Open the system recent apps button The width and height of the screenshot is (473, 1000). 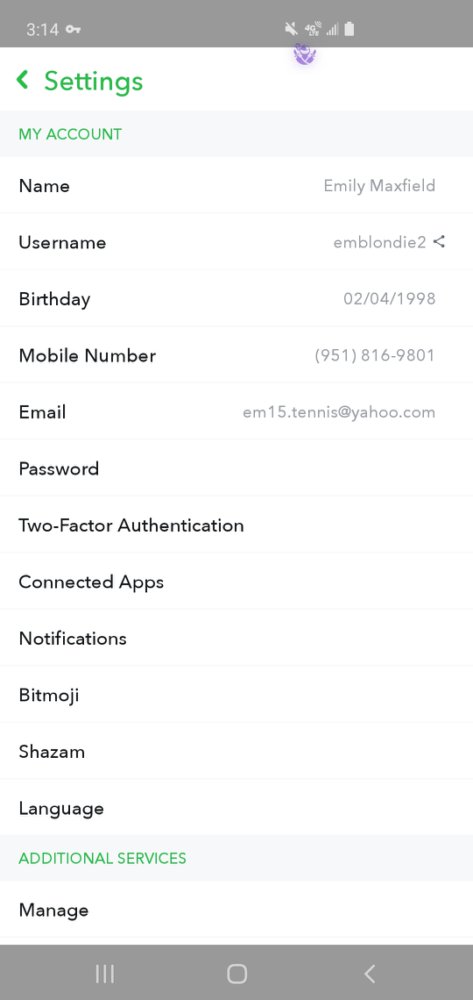pos(105,973)
